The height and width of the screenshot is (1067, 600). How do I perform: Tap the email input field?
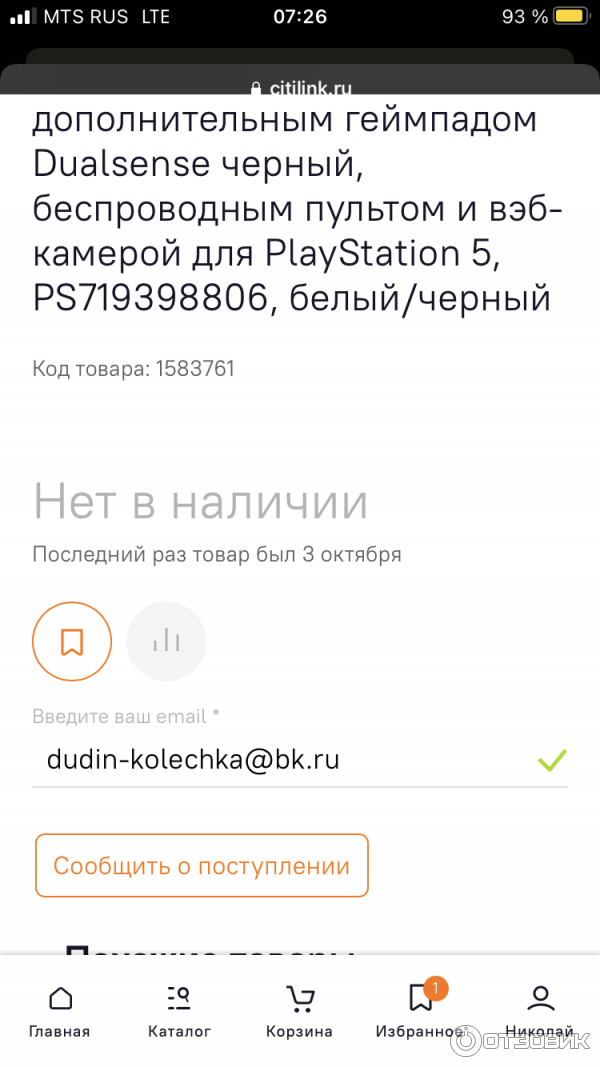click(280, 760)
